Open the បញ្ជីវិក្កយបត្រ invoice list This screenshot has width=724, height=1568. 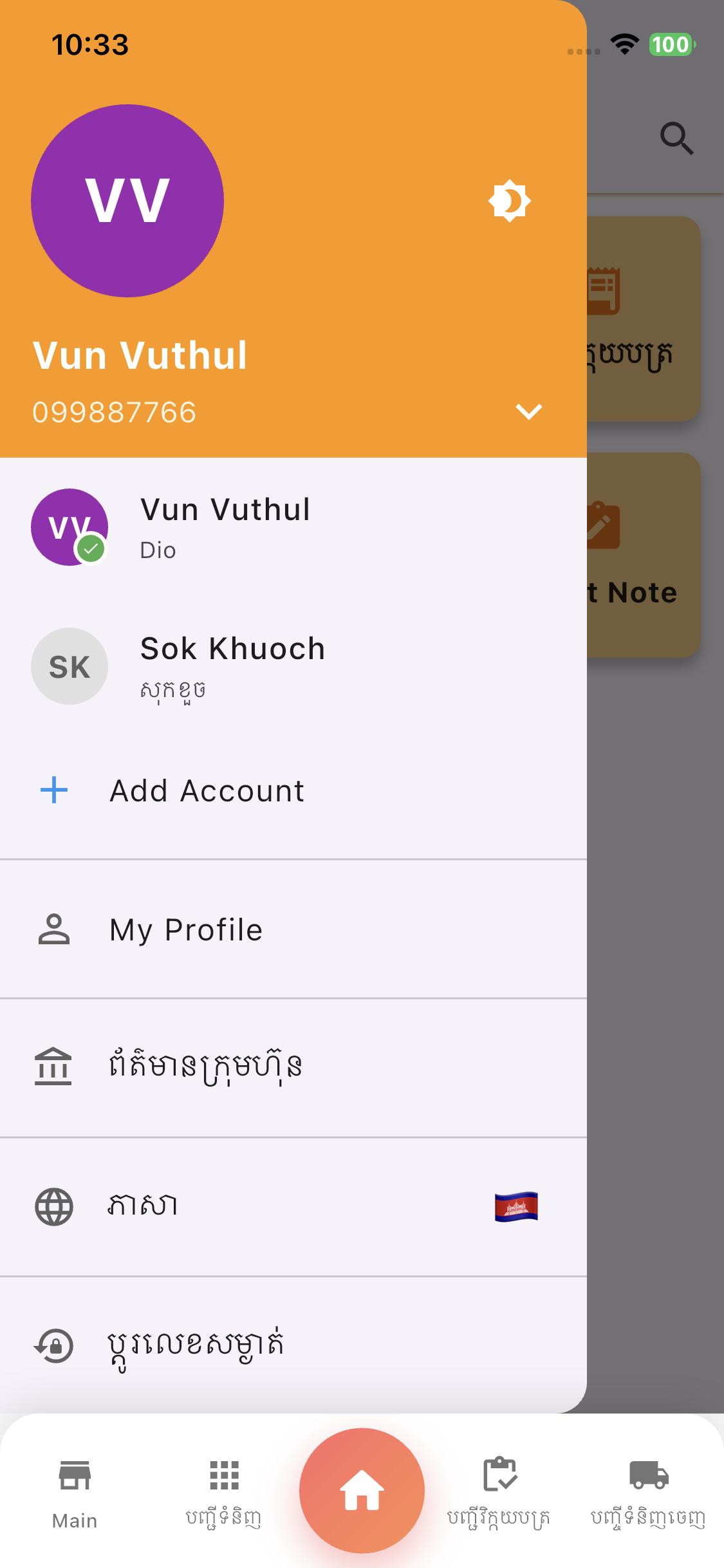[x=501, y=1493]
